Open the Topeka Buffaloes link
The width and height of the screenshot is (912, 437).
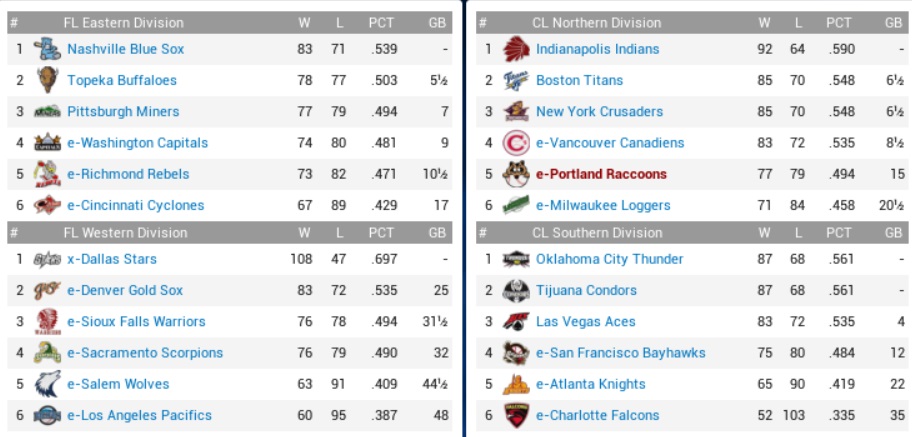pos(121,80)
